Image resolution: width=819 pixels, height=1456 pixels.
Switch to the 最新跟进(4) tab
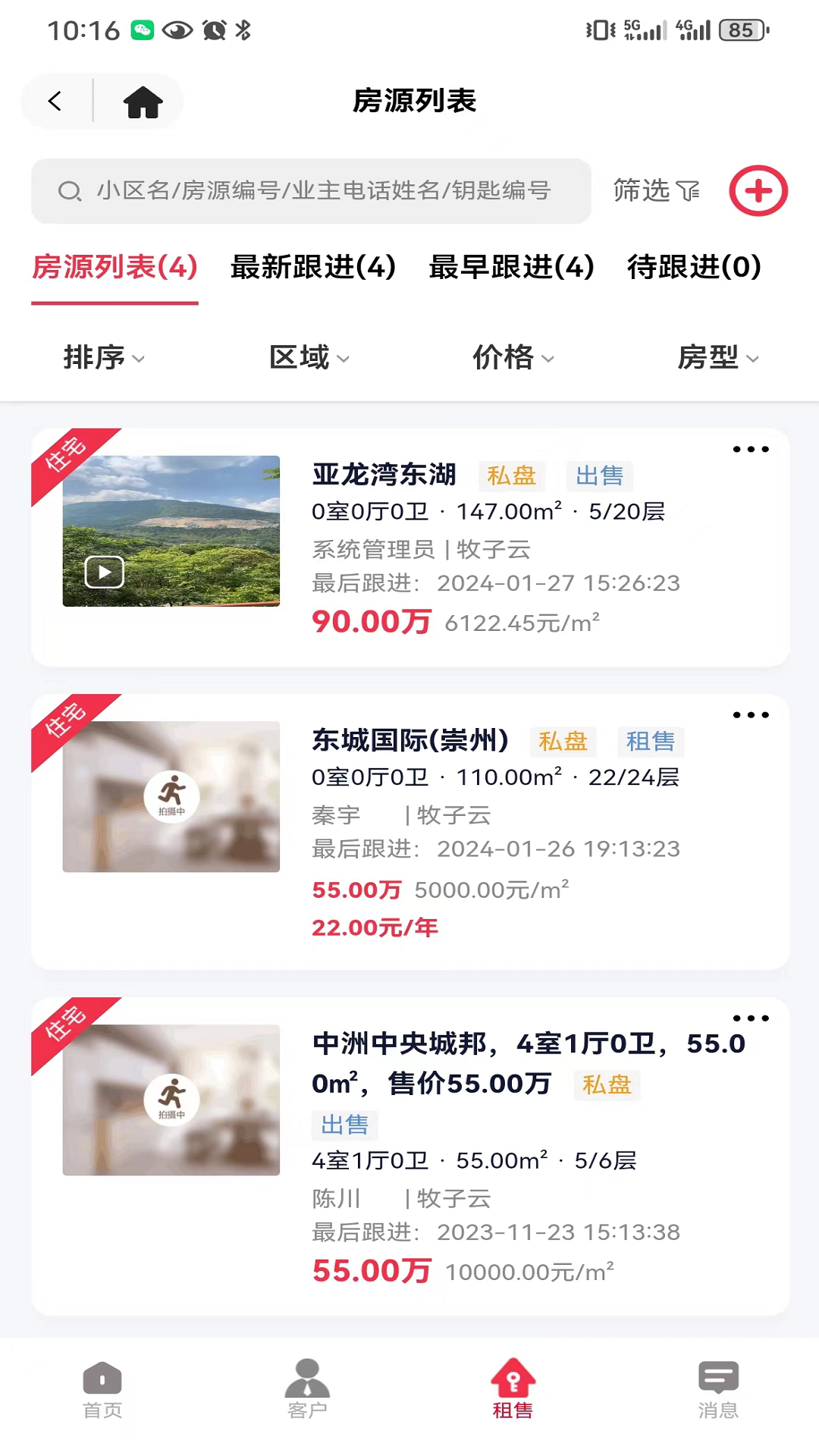(x=313, y=268)
